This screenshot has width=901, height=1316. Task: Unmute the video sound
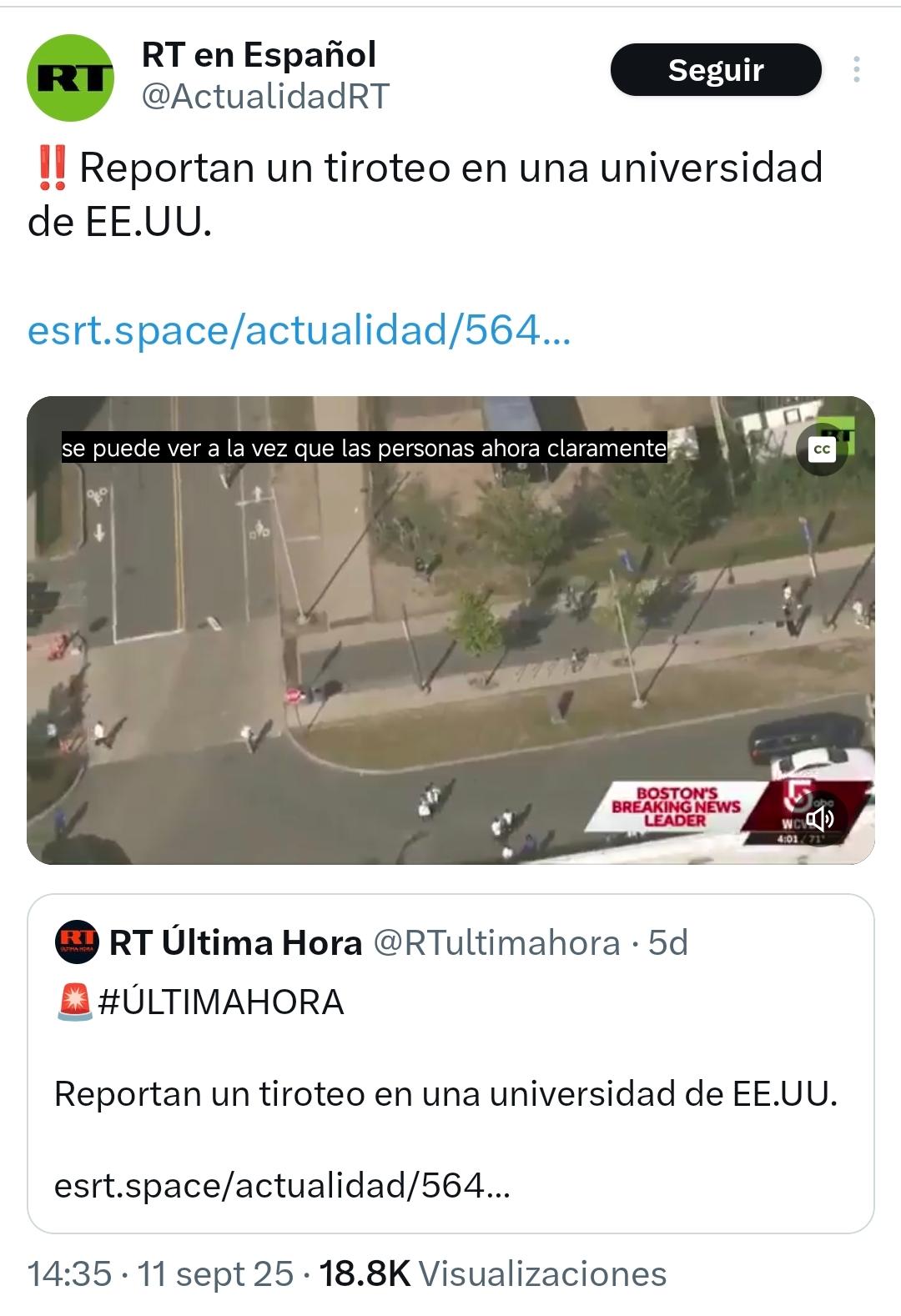pyautogui.click(x=821, y=818)
